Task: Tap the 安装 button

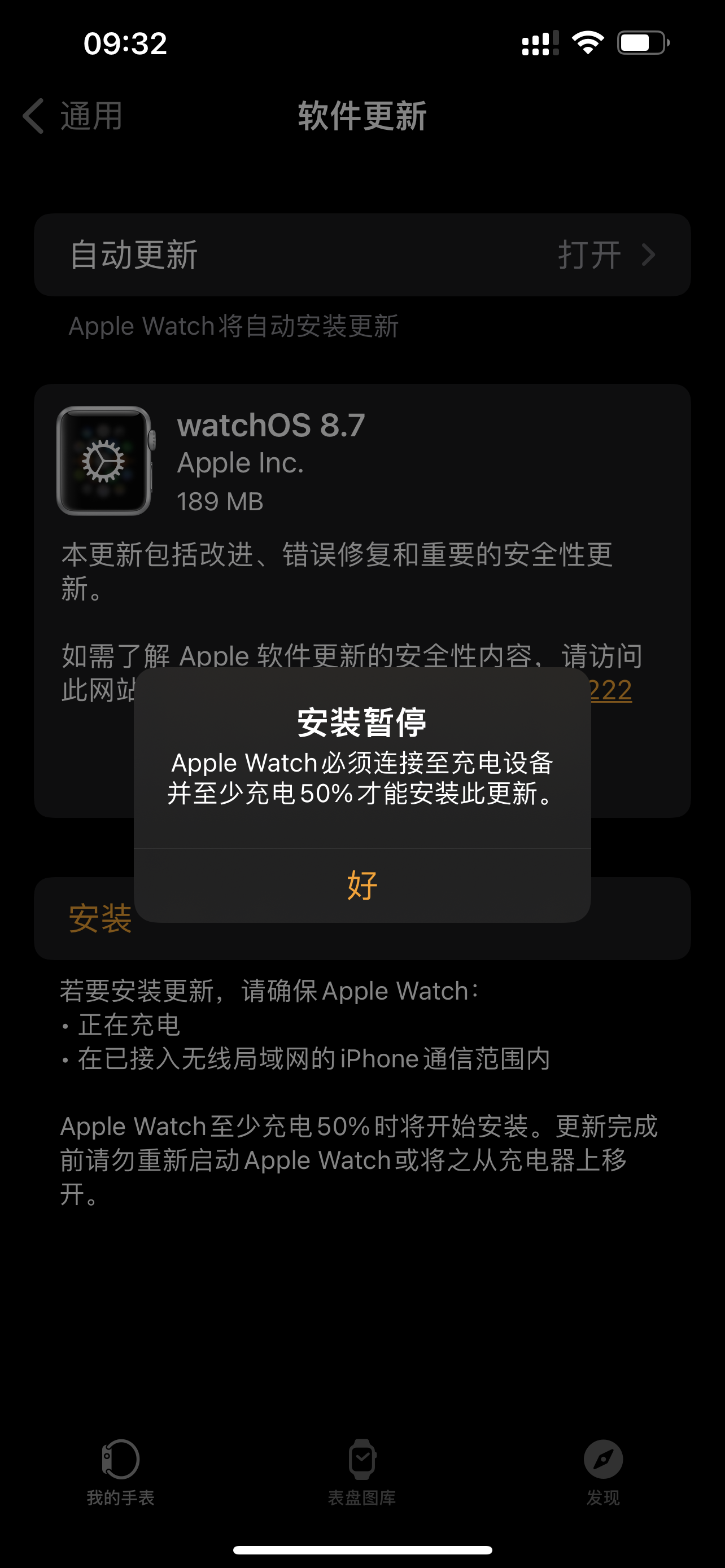Action: pyautogui.click(x=101, y=919)
